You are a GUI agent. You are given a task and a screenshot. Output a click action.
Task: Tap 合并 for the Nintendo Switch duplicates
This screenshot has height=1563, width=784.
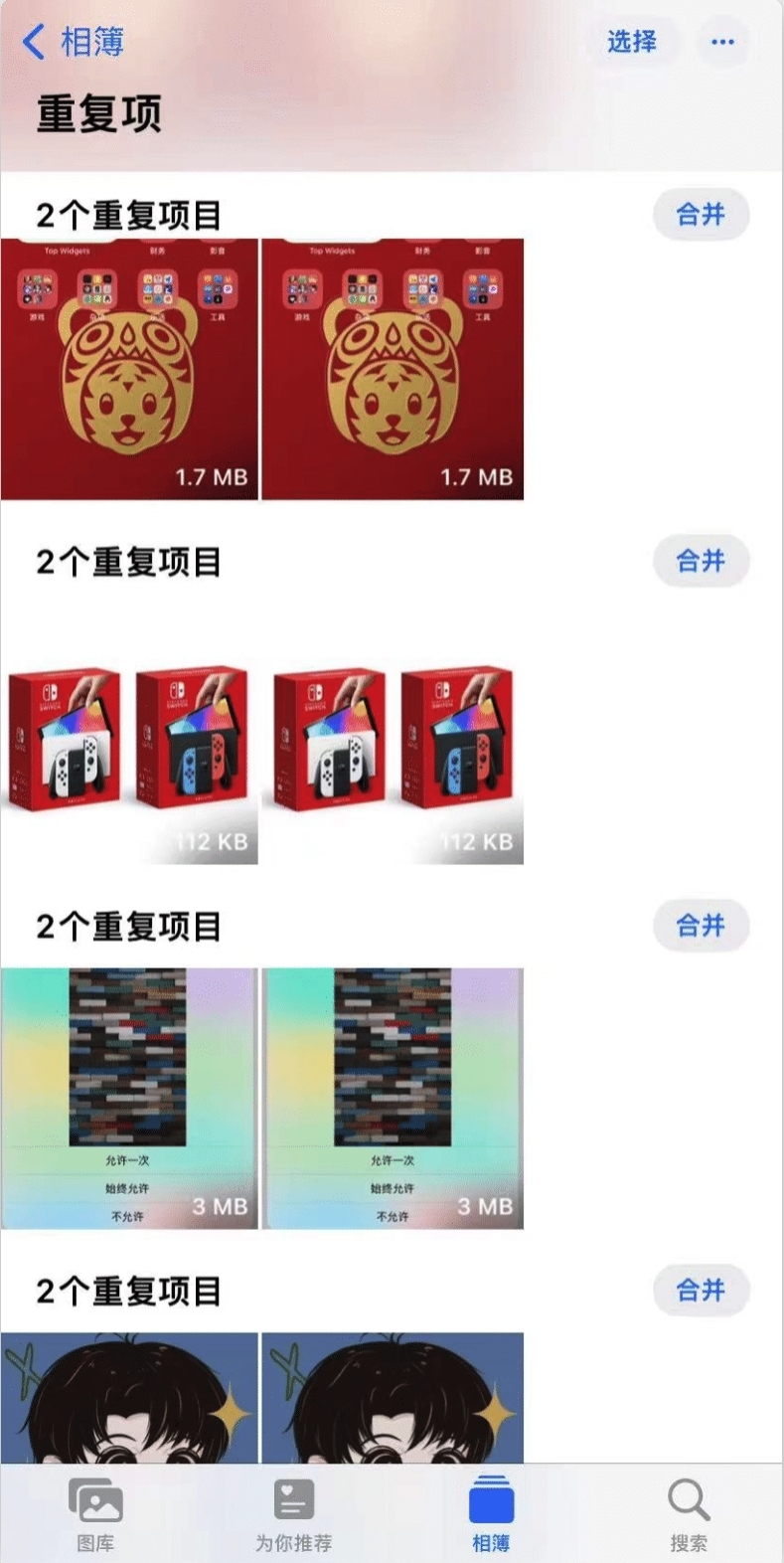point(701,561)
